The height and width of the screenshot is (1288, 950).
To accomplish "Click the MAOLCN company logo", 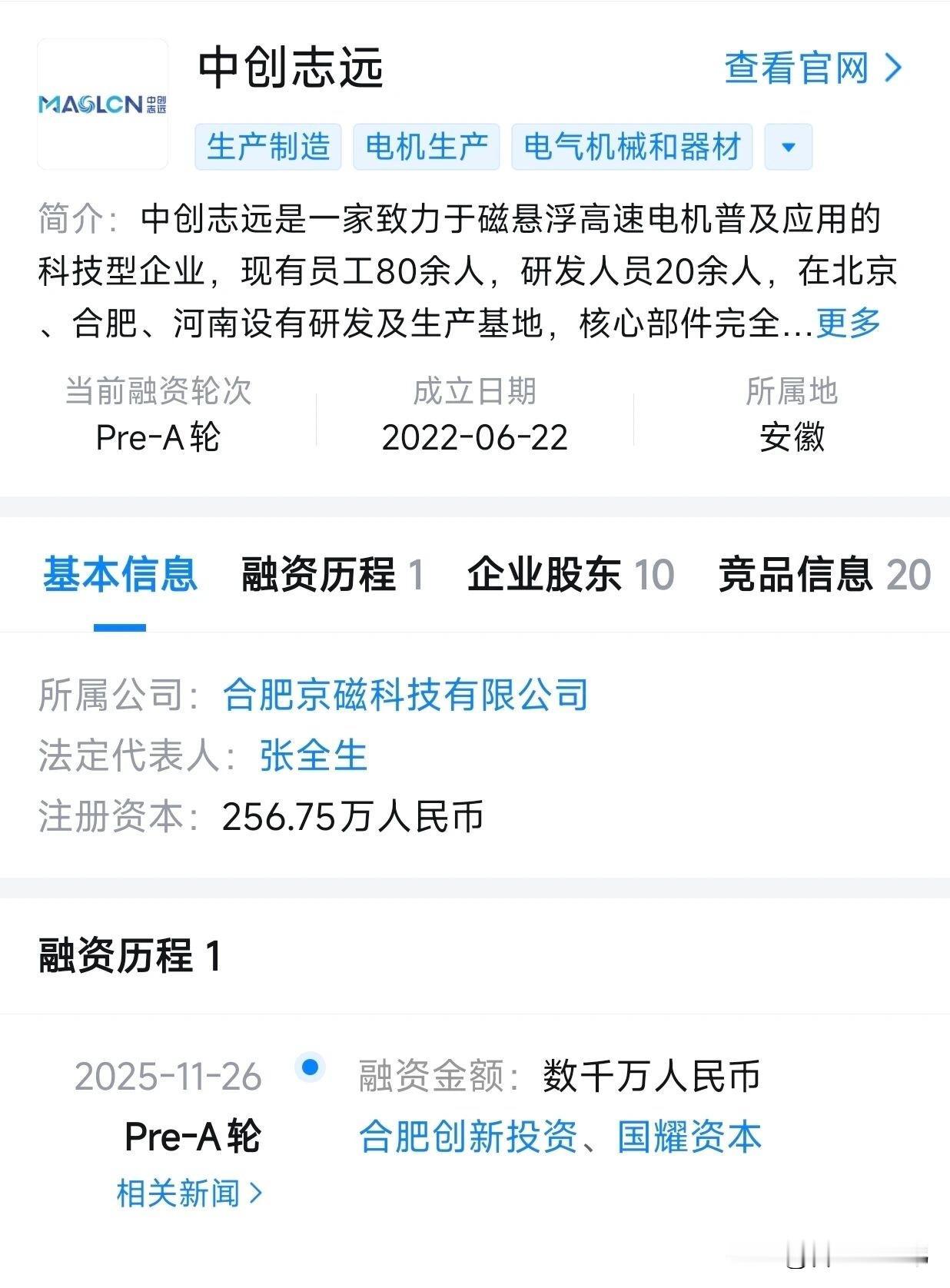I will point(102,102).
